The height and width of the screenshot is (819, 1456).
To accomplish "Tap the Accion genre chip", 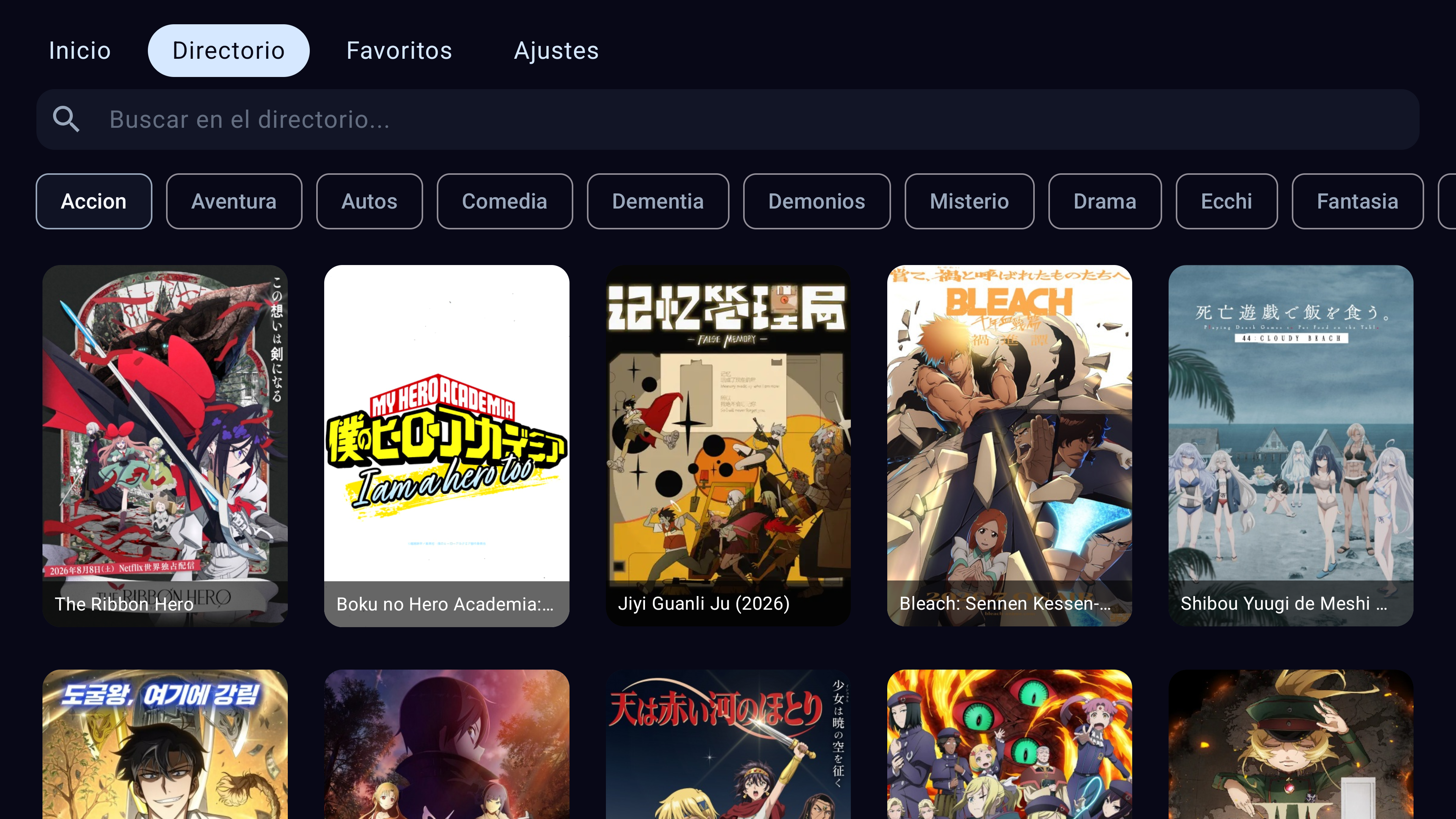I will click(x=94, y=201).
